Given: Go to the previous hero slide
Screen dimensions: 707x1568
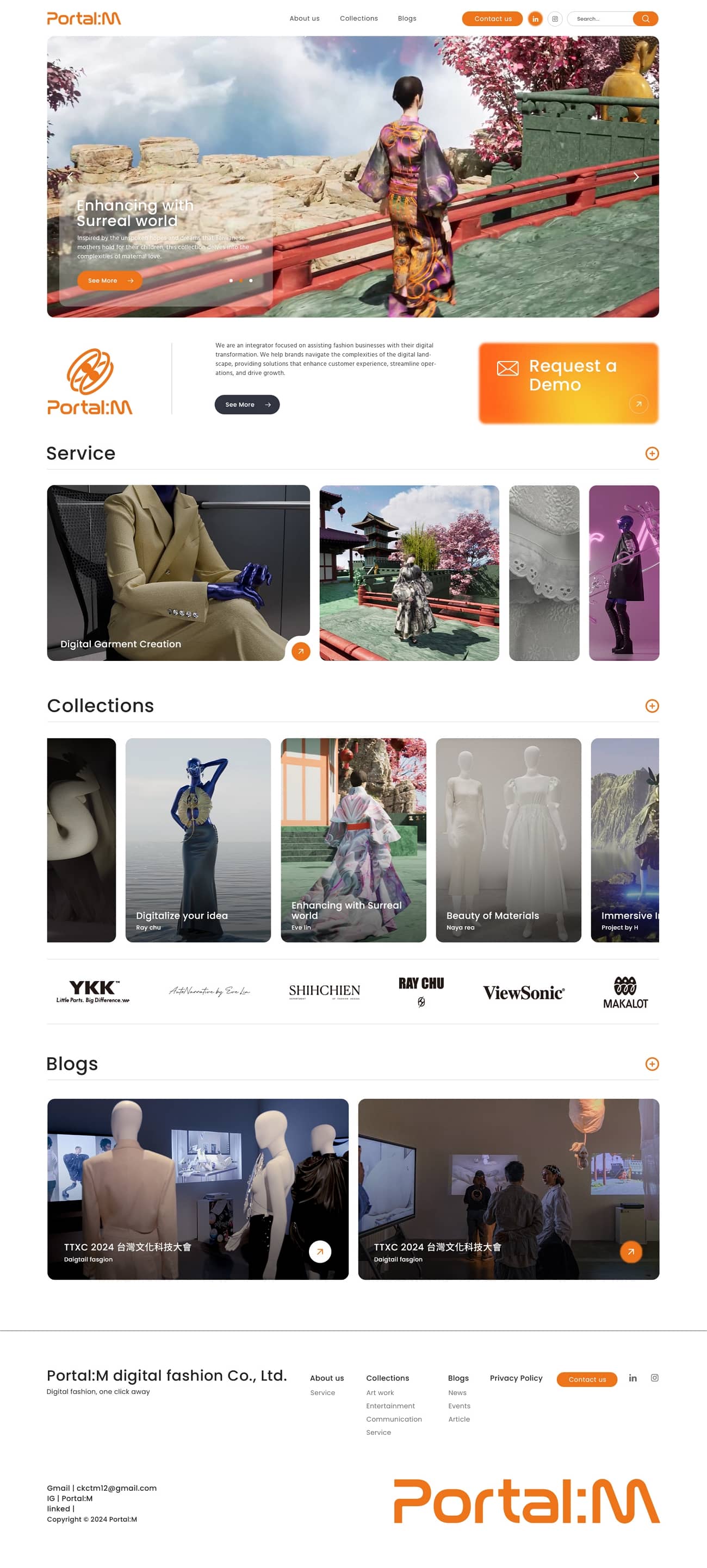Looking at the screenshot, I should tap(70, 177).
